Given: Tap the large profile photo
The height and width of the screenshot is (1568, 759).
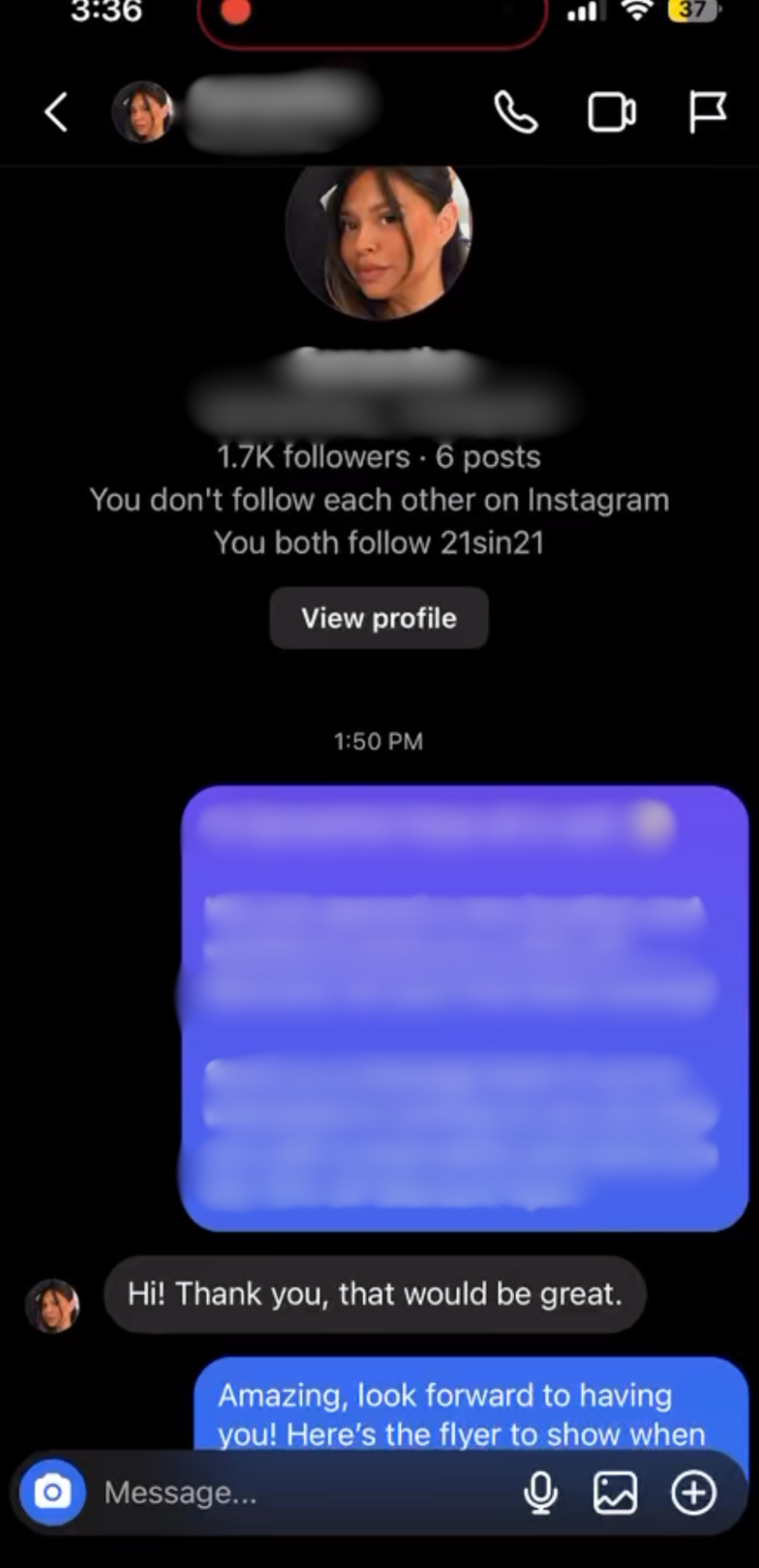Looking at the screenshot, I should 379,238.
